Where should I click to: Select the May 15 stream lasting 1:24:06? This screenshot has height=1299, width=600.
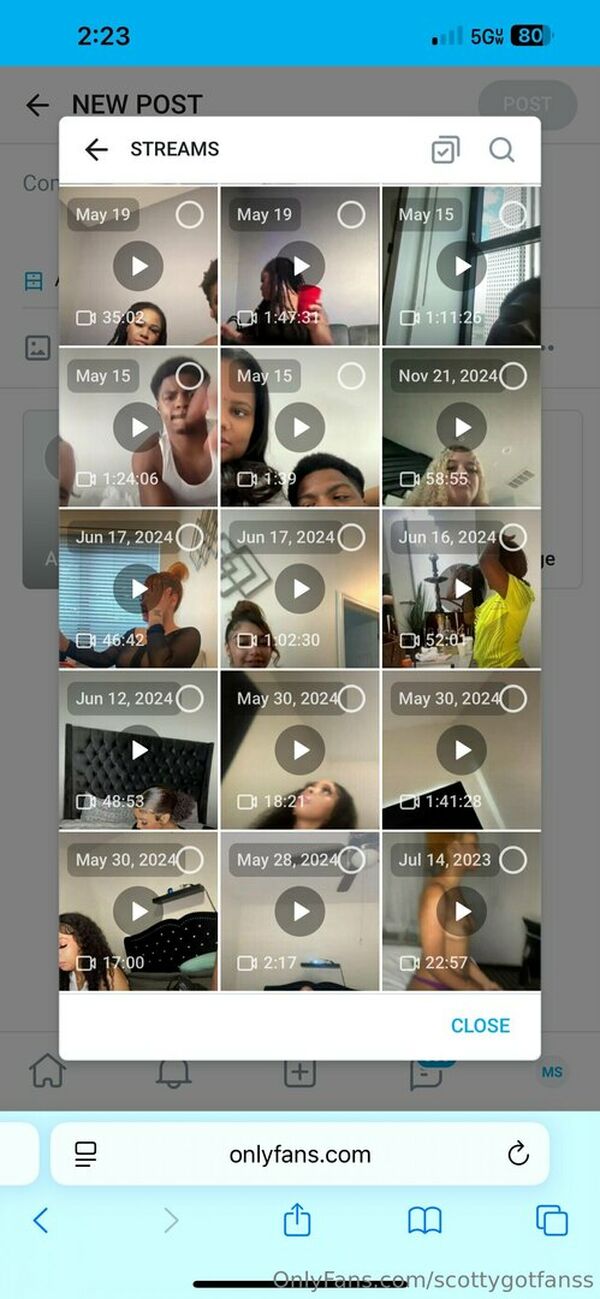[x=189, y=376]
